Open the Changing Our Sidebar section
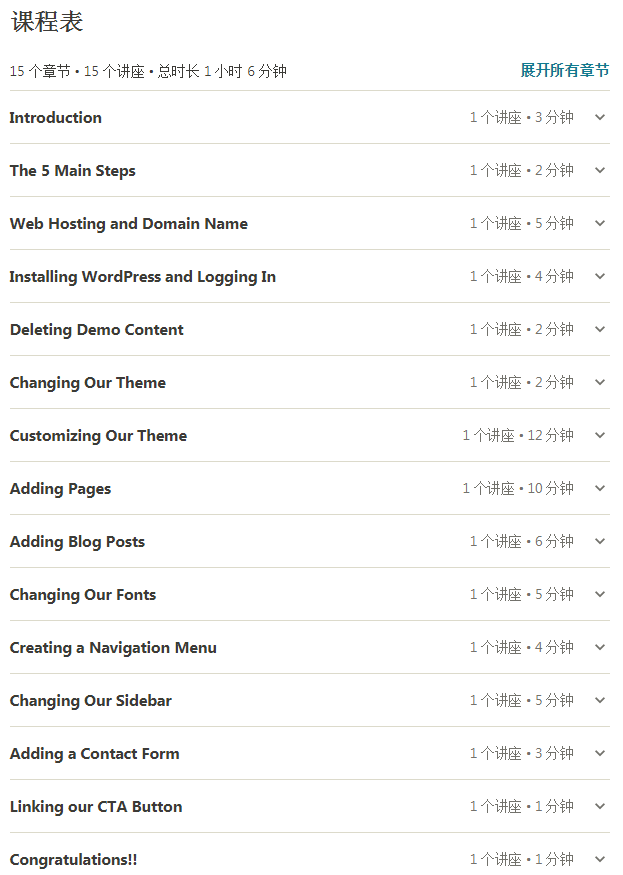 pyautogui.click(x=91, y=701)
